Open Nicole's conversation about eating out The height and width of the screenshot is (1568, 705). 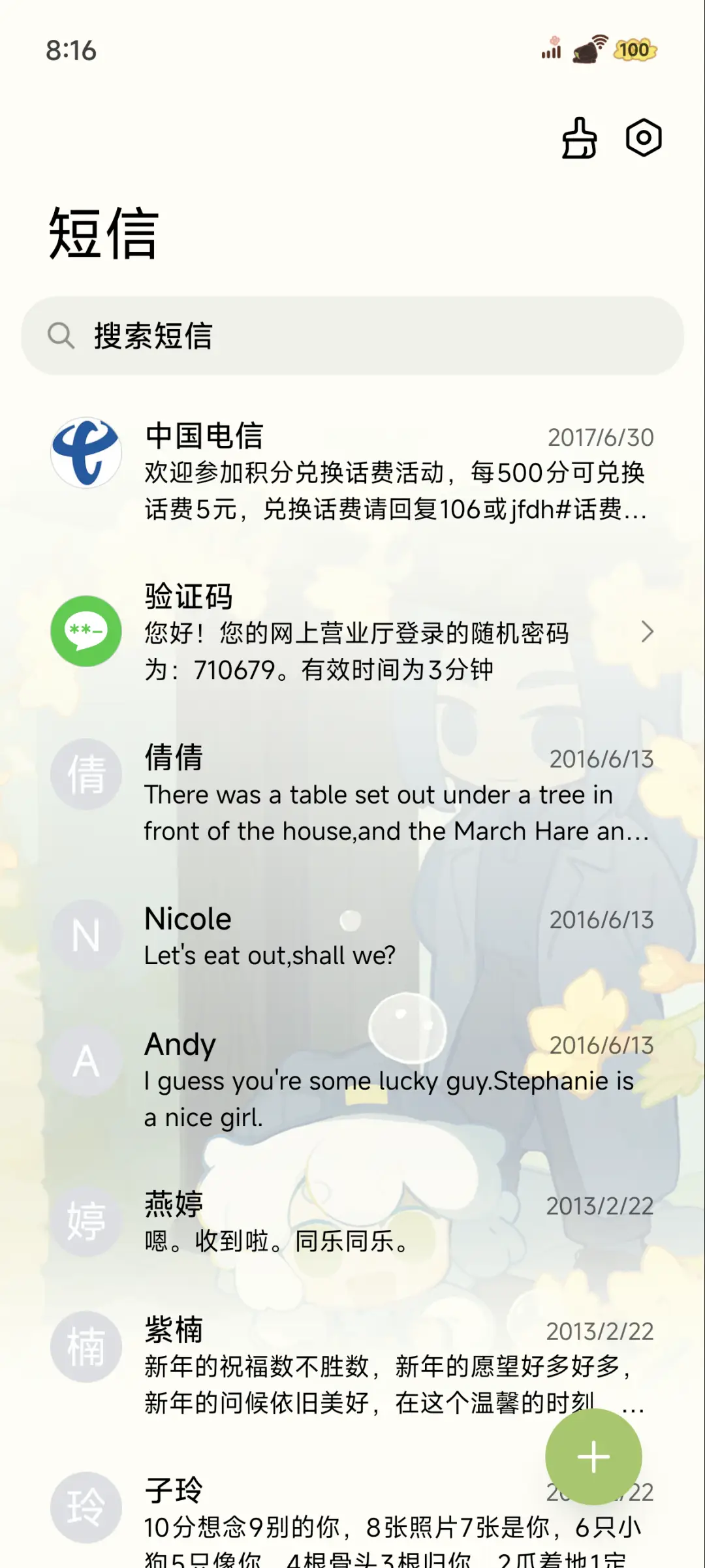[x=359, y=935]
